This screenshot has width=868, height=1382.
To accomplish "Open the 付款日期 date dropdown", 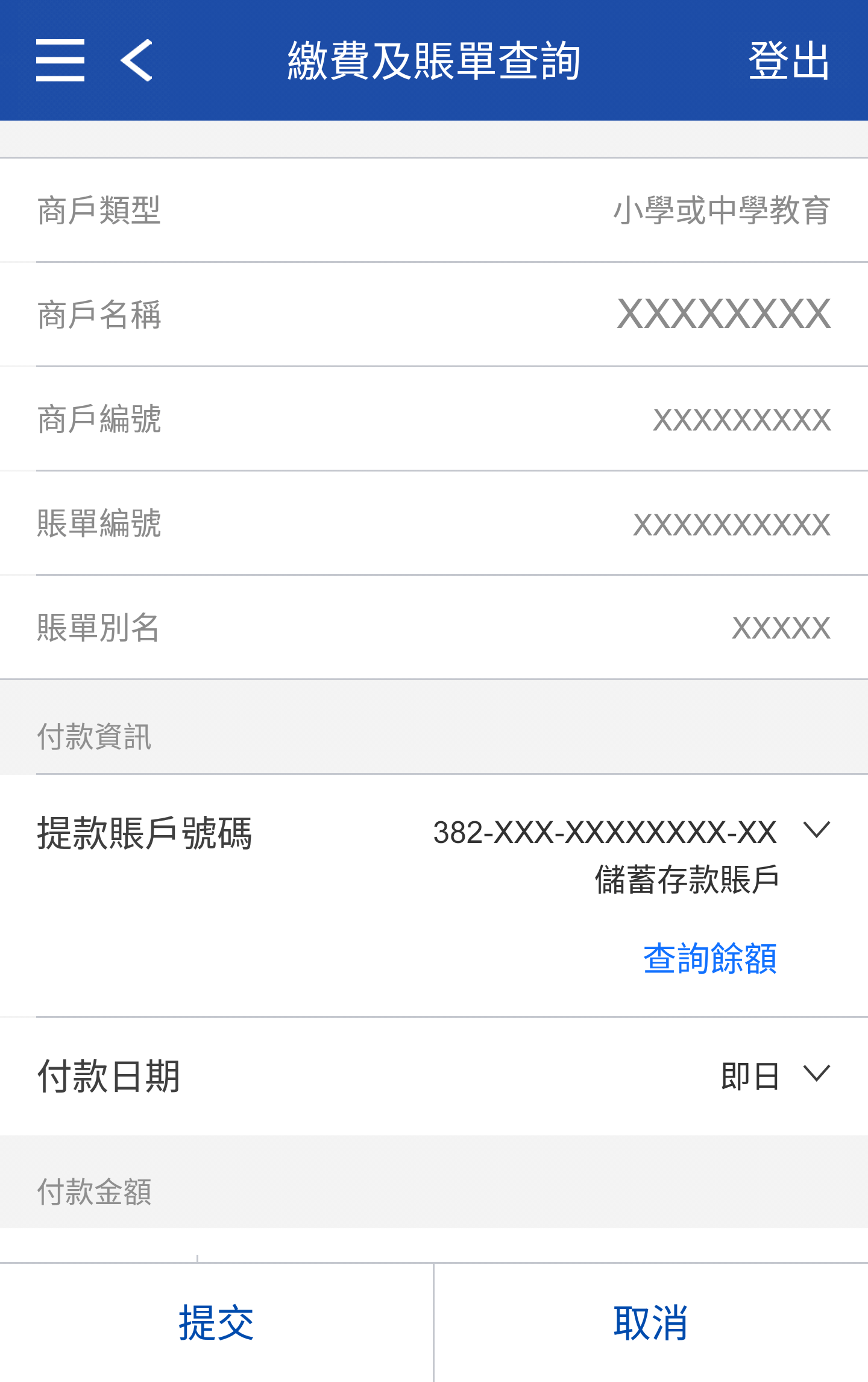I will [817, 1074].
